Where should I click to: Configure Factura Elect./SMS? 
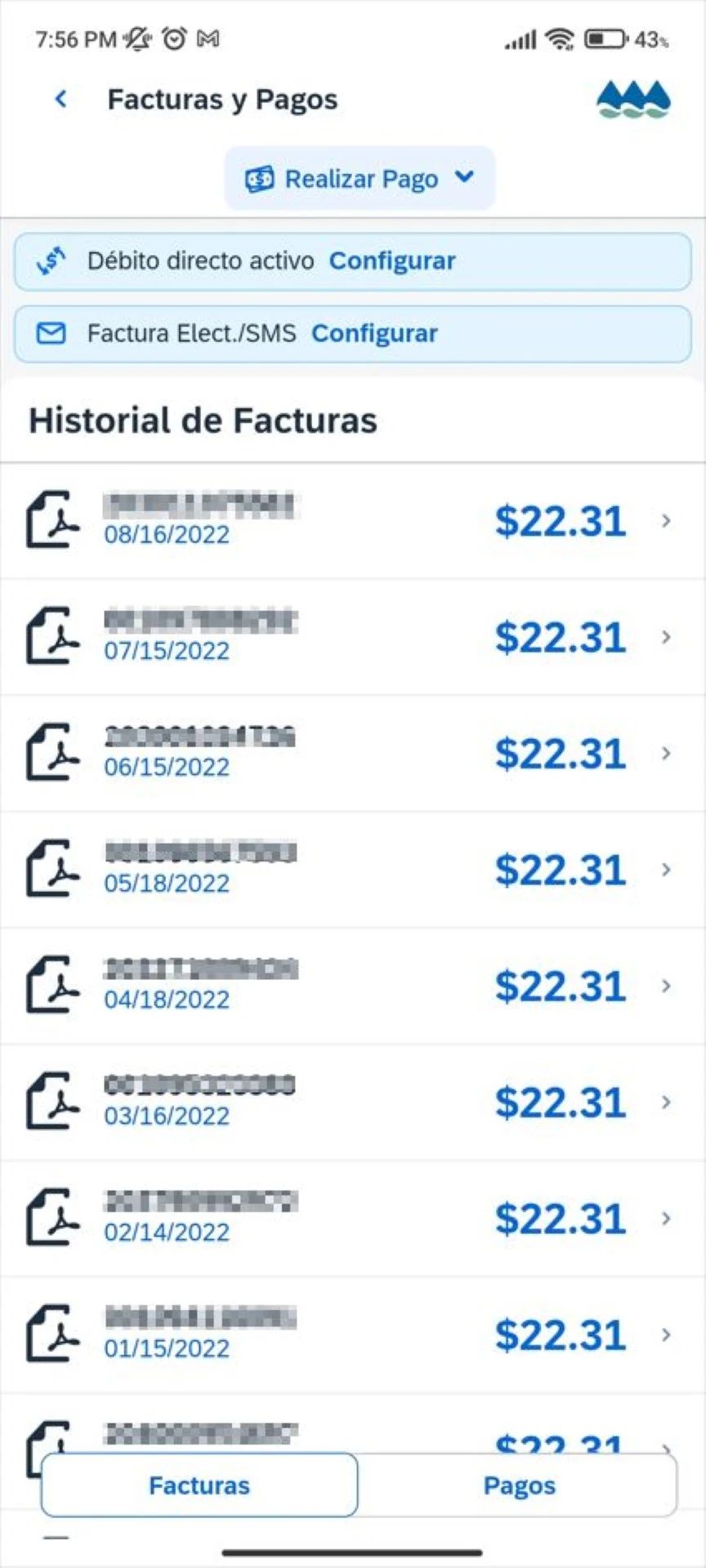click(374, 334)
